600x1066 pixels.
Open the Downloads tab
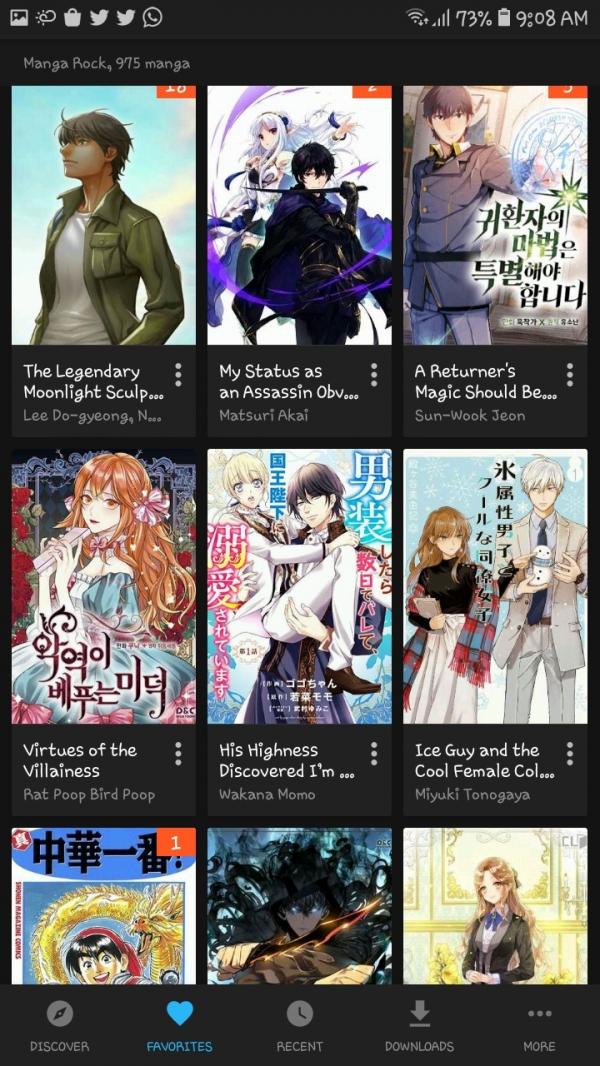pos(419,1025)
